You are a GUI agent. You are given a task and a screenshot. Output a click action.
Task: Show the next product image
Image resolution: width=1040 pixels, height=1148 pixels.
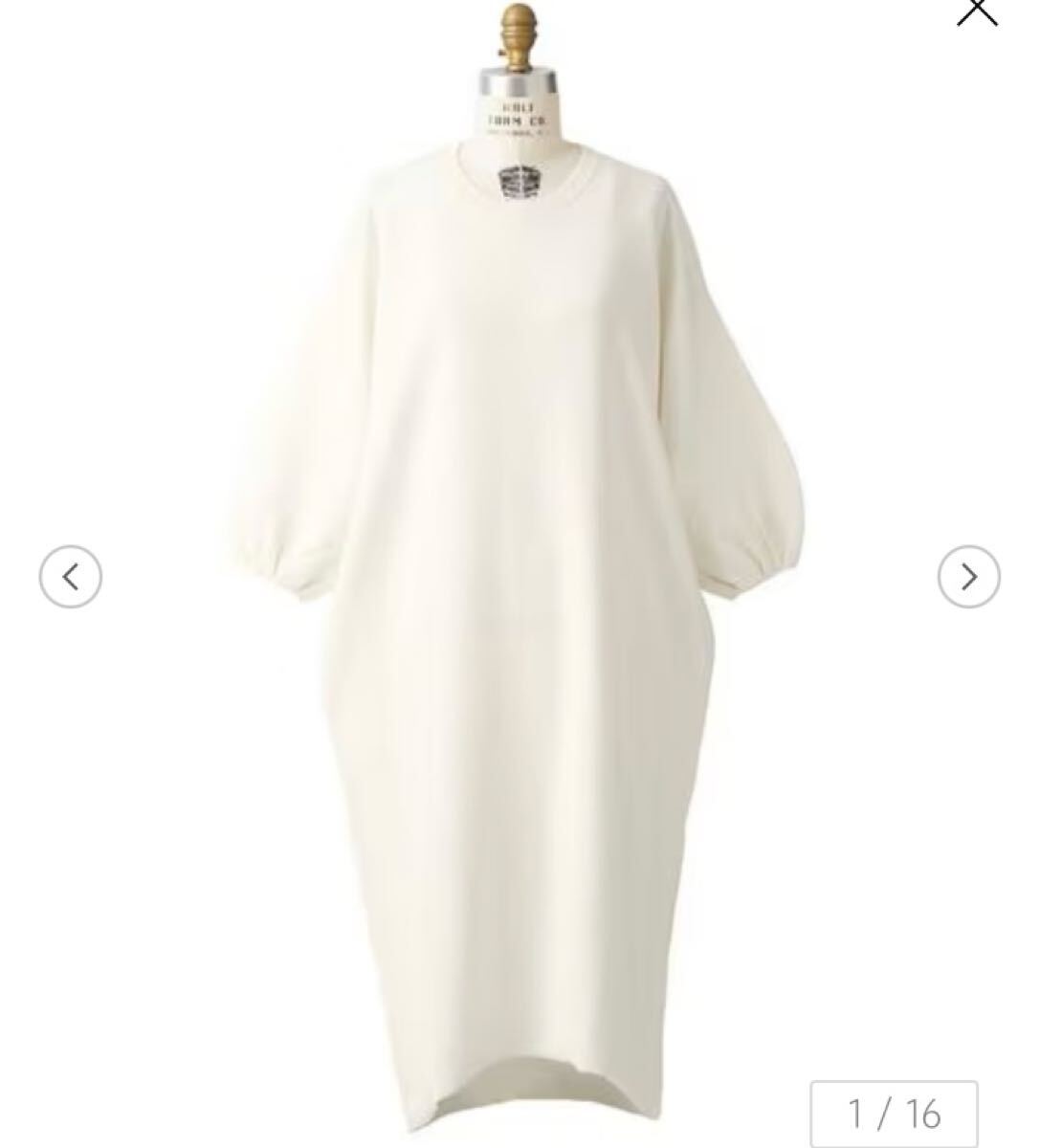pos(968,577)
